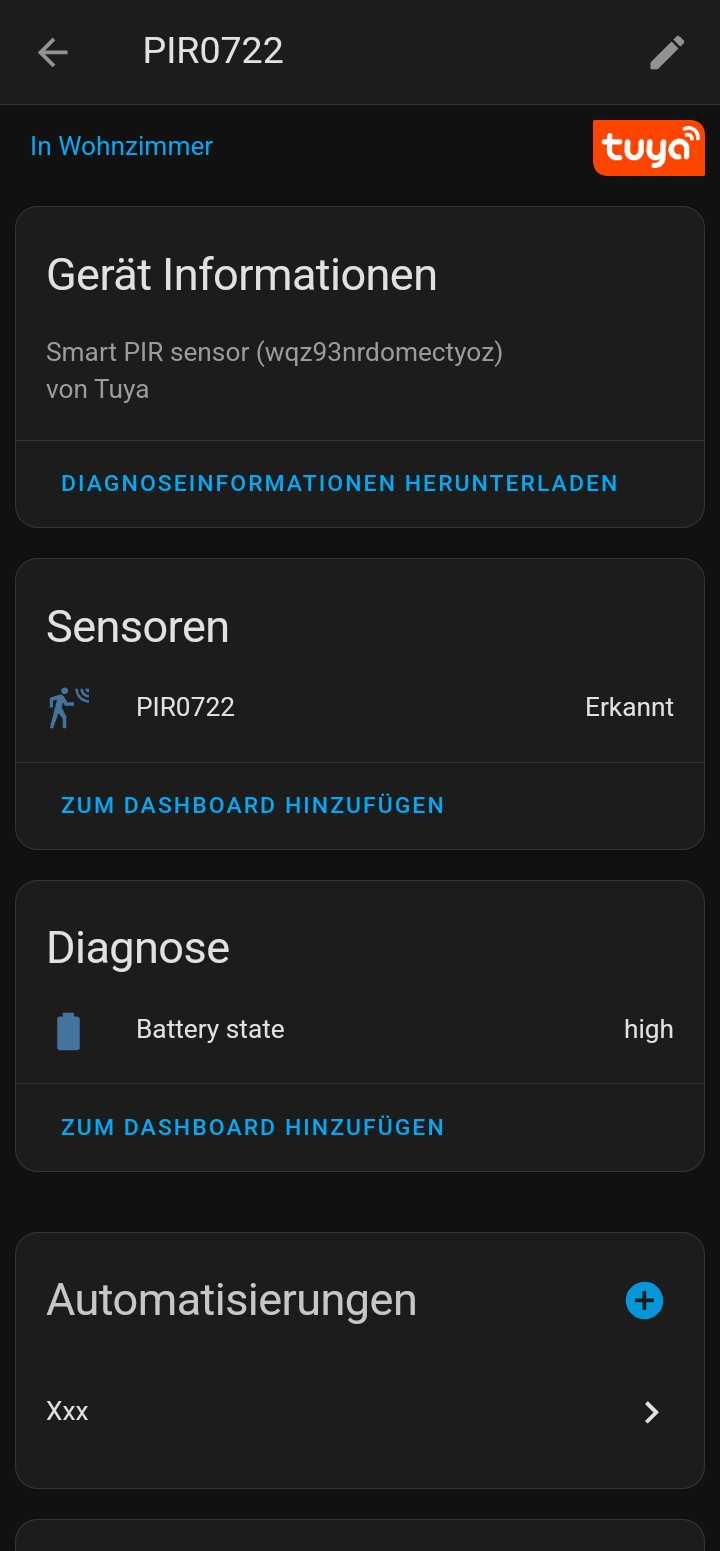
Task: Open the Battery state entity
Action: click(x=360, y=1030)
